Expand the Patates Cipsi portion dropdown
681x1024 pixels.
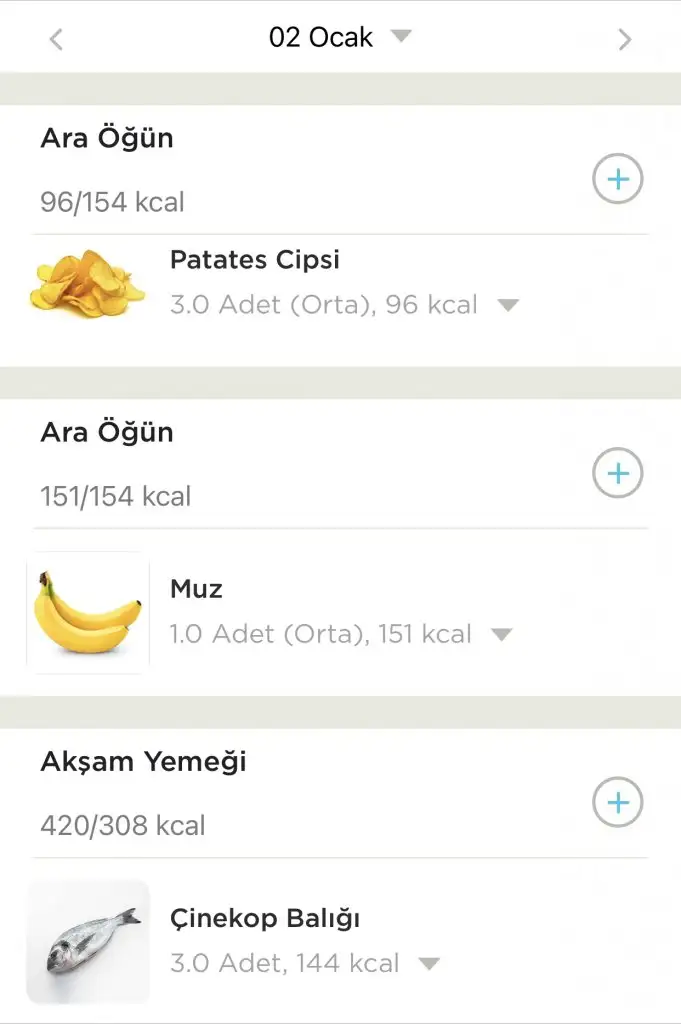coord(509,305)
